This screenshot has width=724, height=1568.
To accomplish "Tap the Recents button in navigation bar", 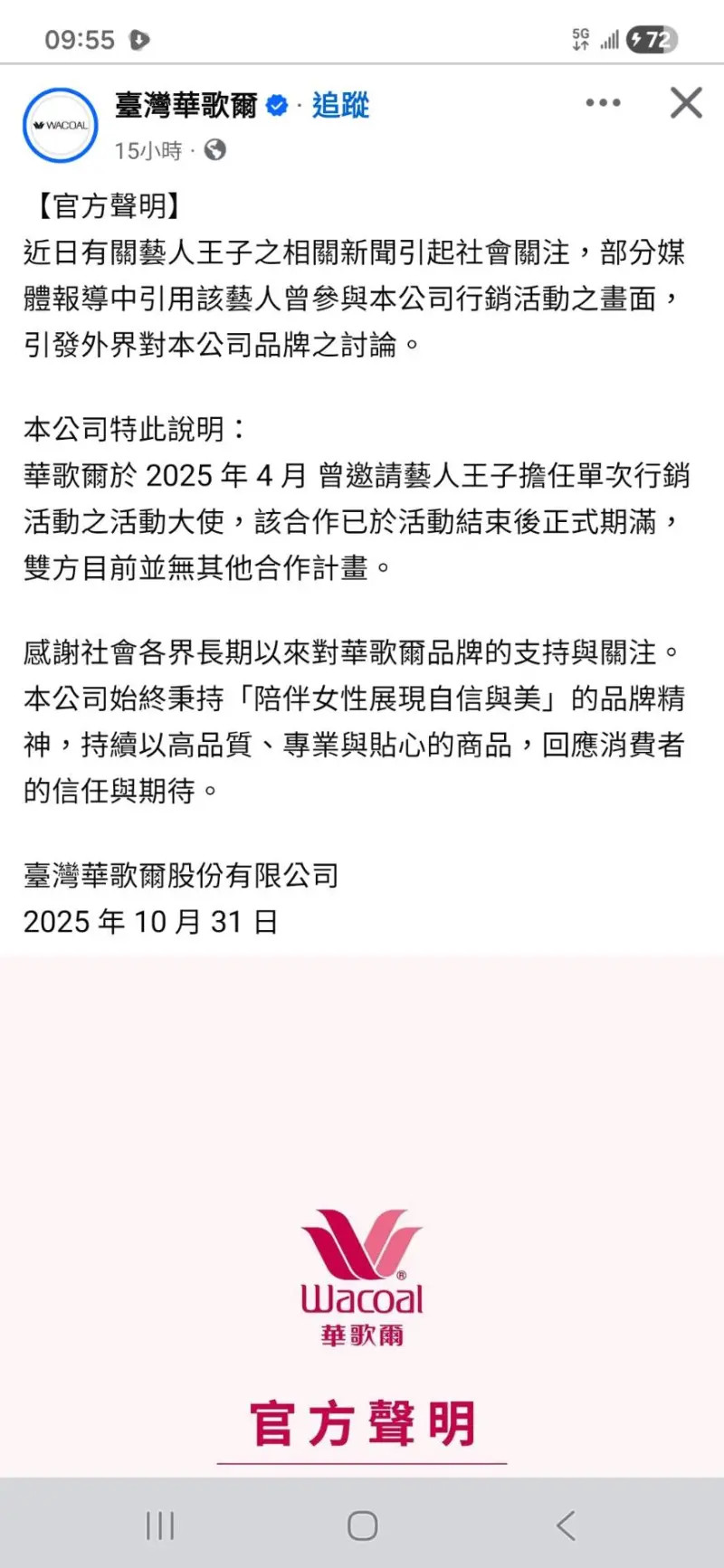I will [158, 1526].
